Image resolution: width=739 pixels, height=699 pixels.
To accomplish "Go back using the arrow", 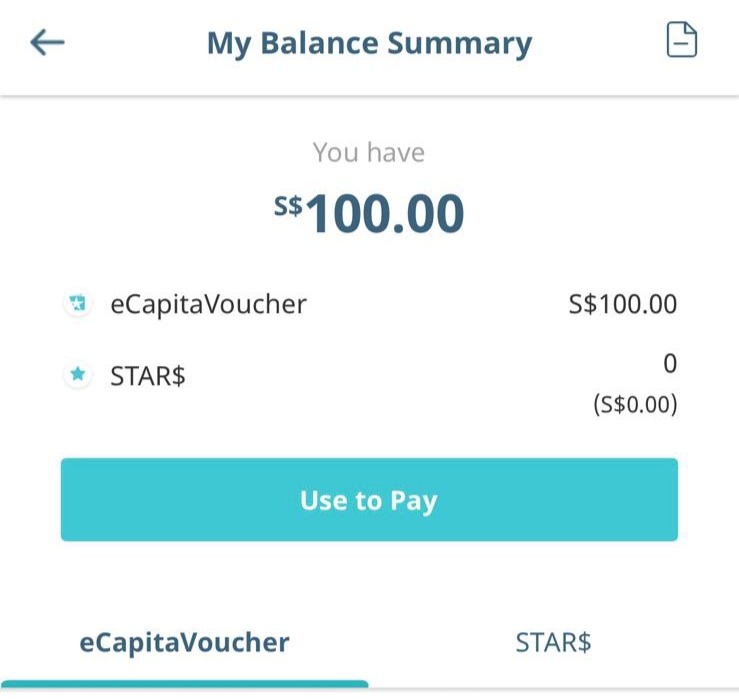I will coord(47,42).
